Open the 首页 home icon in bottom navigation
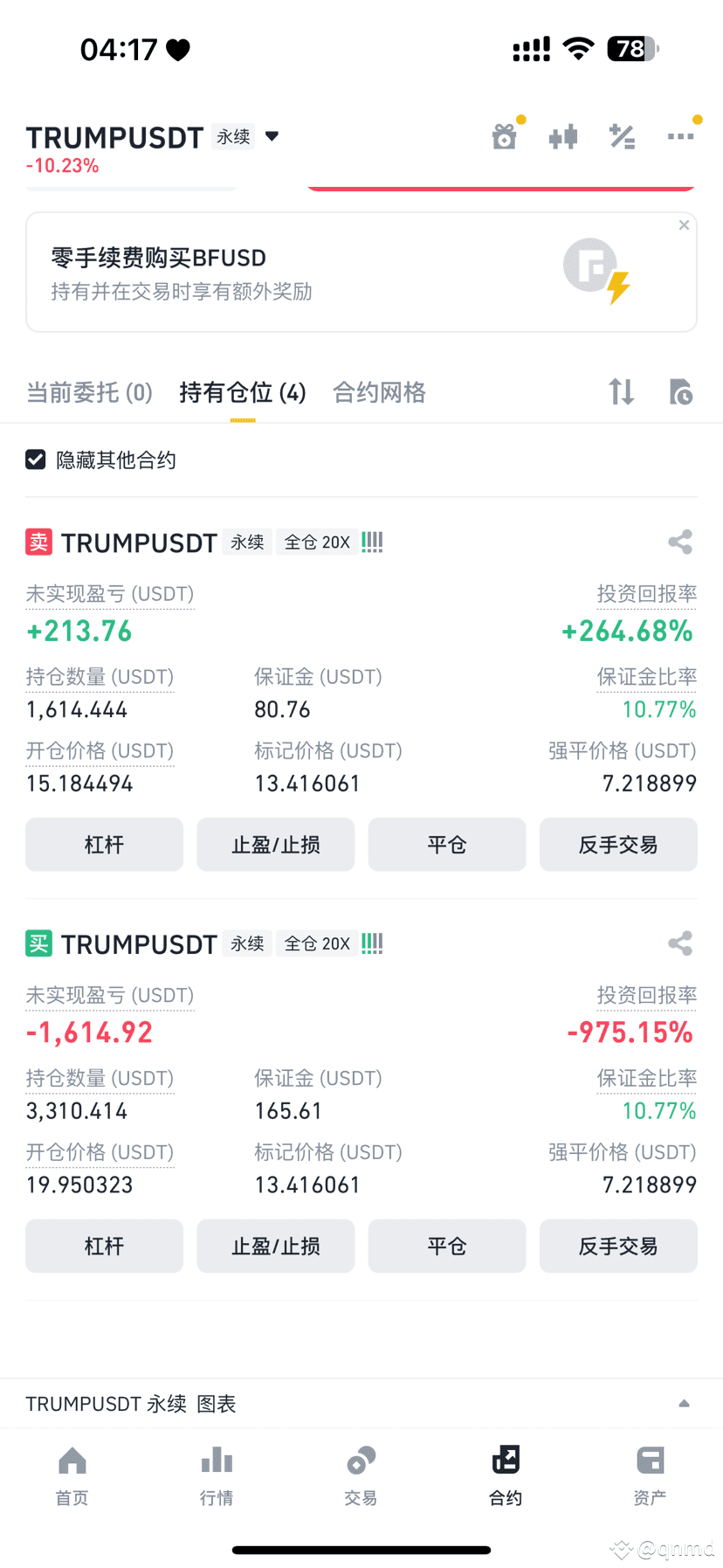The height and width of the screenshot is (1568, 723). 72,1475
